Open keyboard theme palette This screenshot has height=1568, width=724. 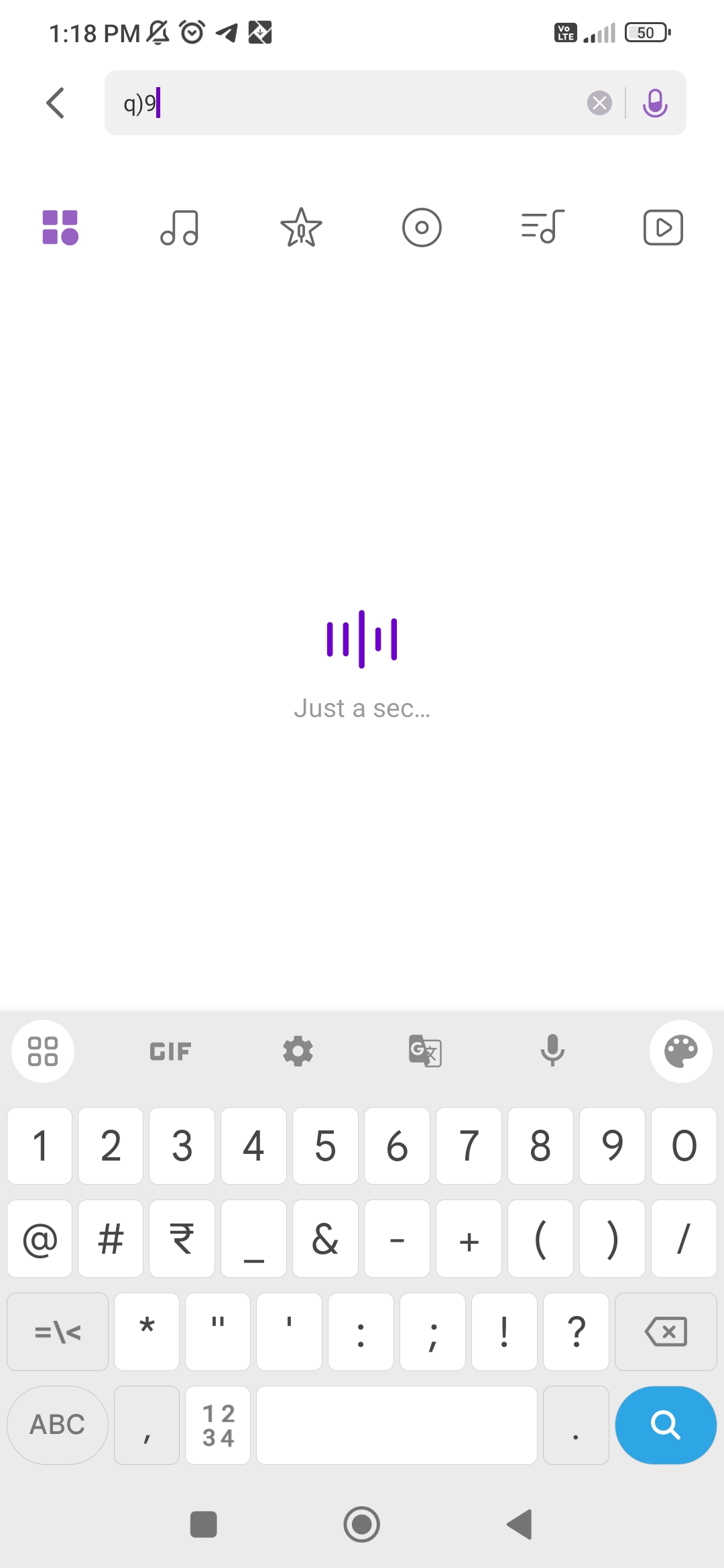point(681,1051)
